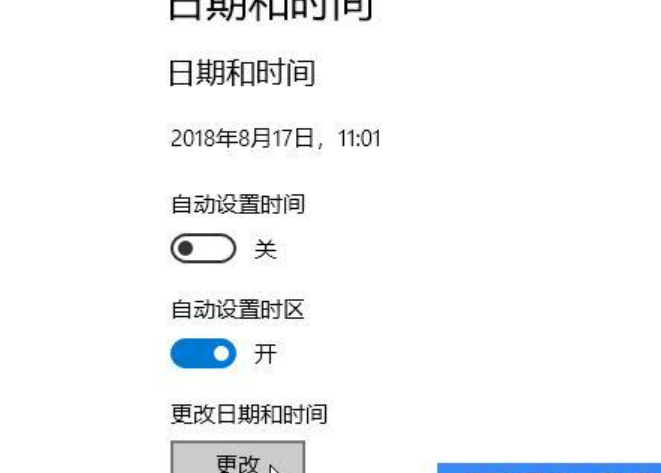Tap the 更改 button
661x473 pixels.
coord(238,460)
